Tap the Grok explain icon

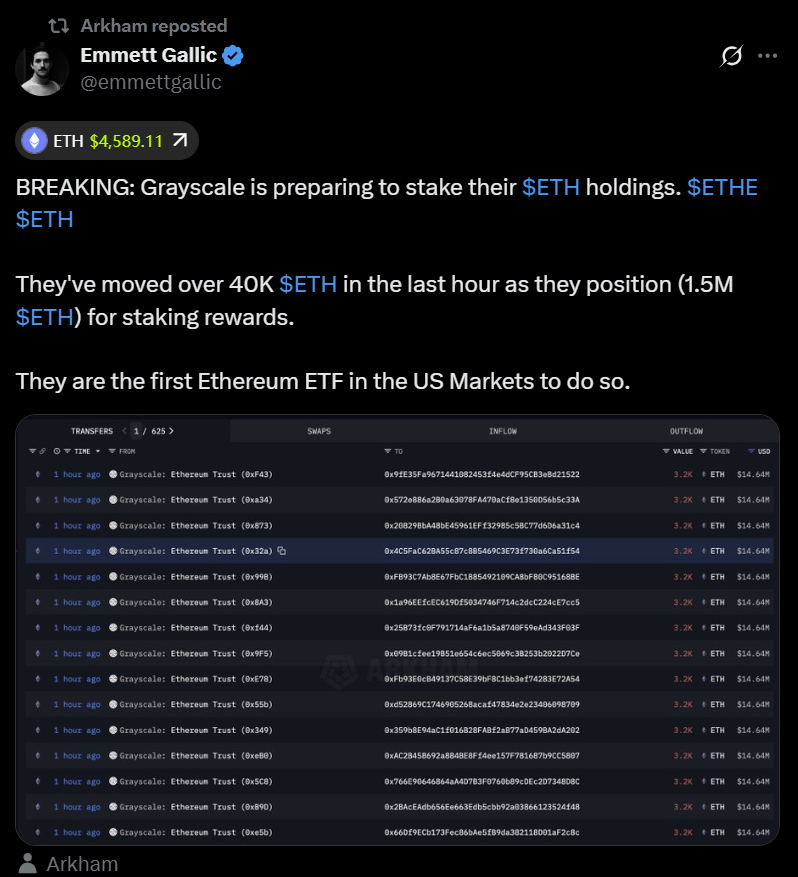(x=731, y=56)
